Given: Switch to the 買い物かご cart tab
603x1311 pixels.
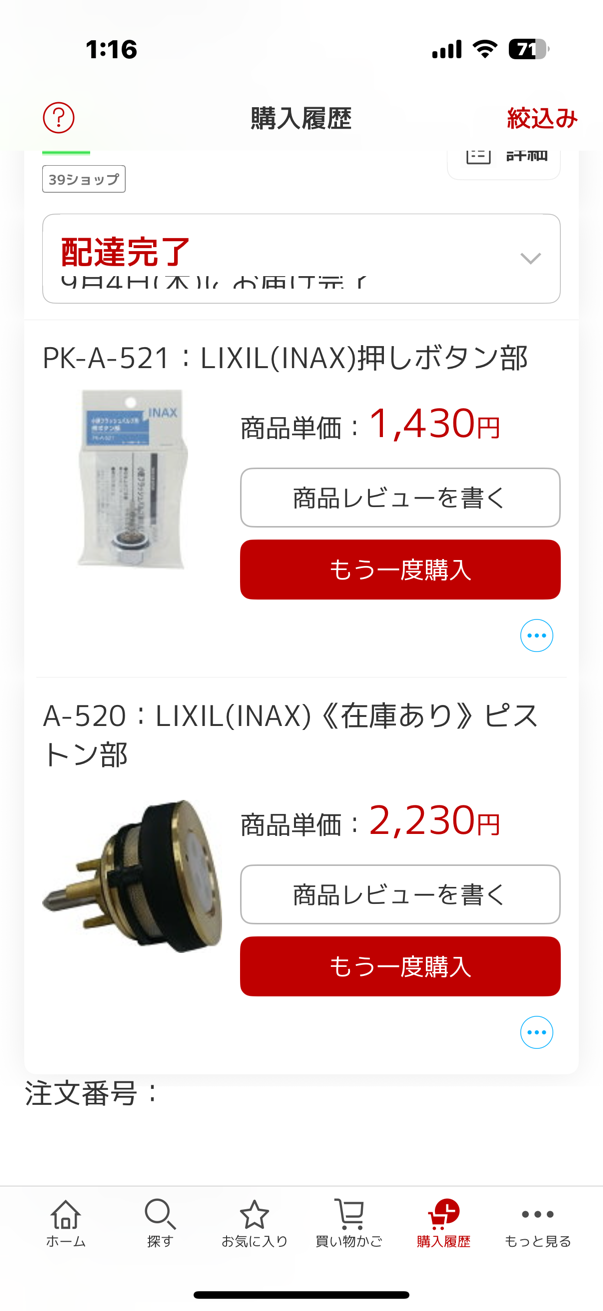Looking at the screenshot, I should (x=348, y=1224).
